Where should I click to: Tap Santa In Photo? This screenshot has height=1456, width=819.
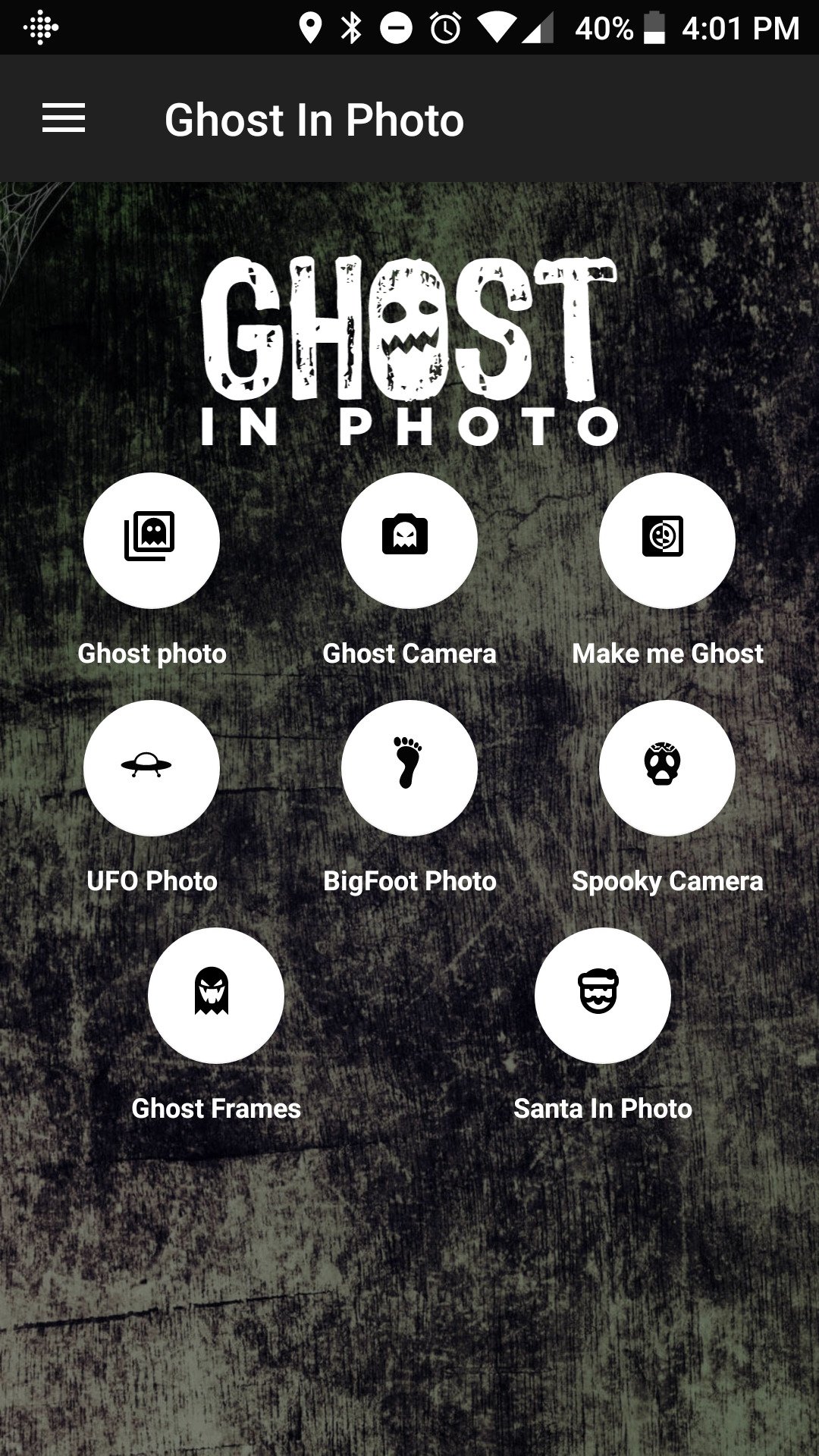(603, 996)
